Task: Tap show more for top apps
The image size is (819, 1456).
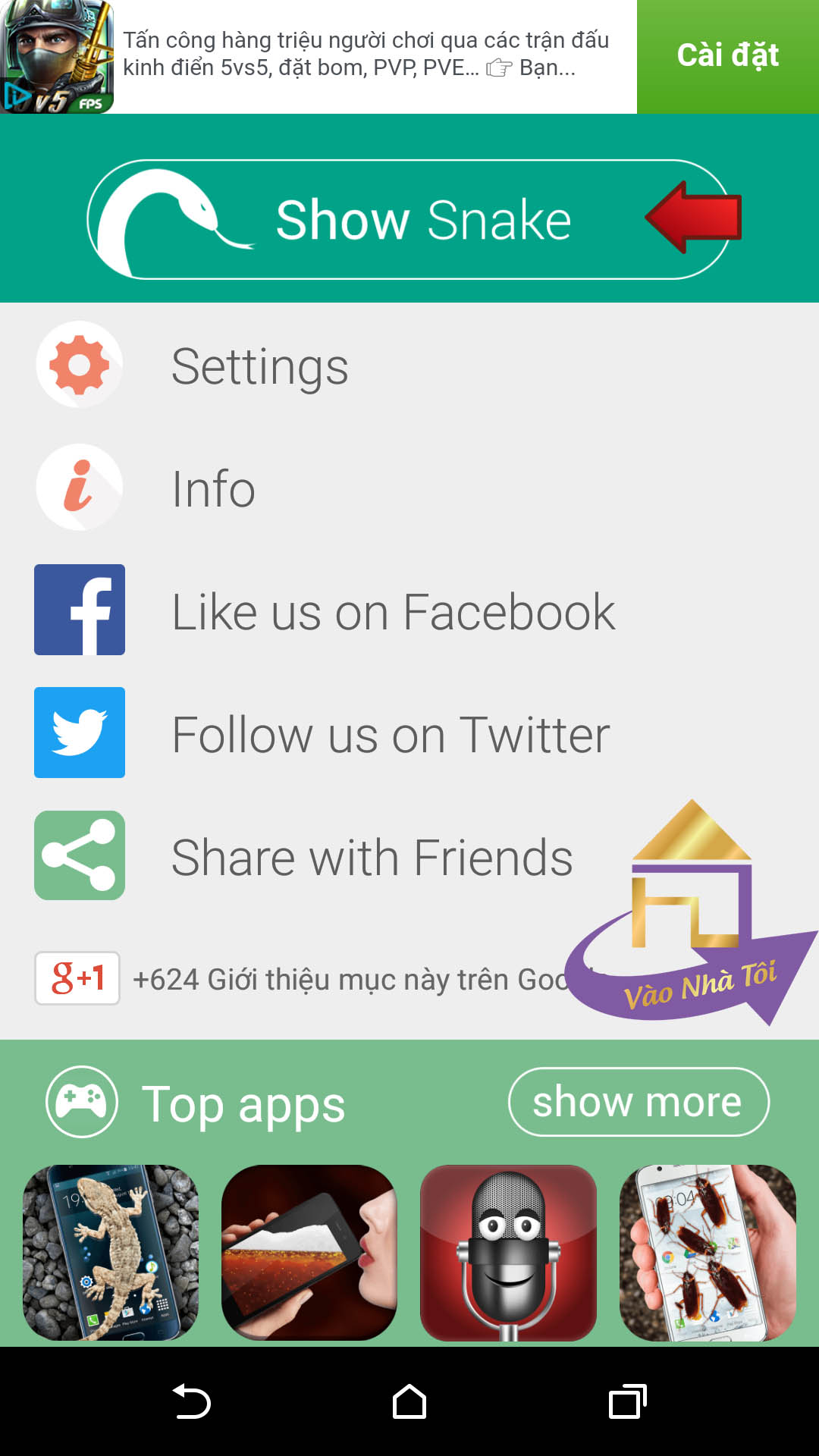Action: [x=638, y=1102]
